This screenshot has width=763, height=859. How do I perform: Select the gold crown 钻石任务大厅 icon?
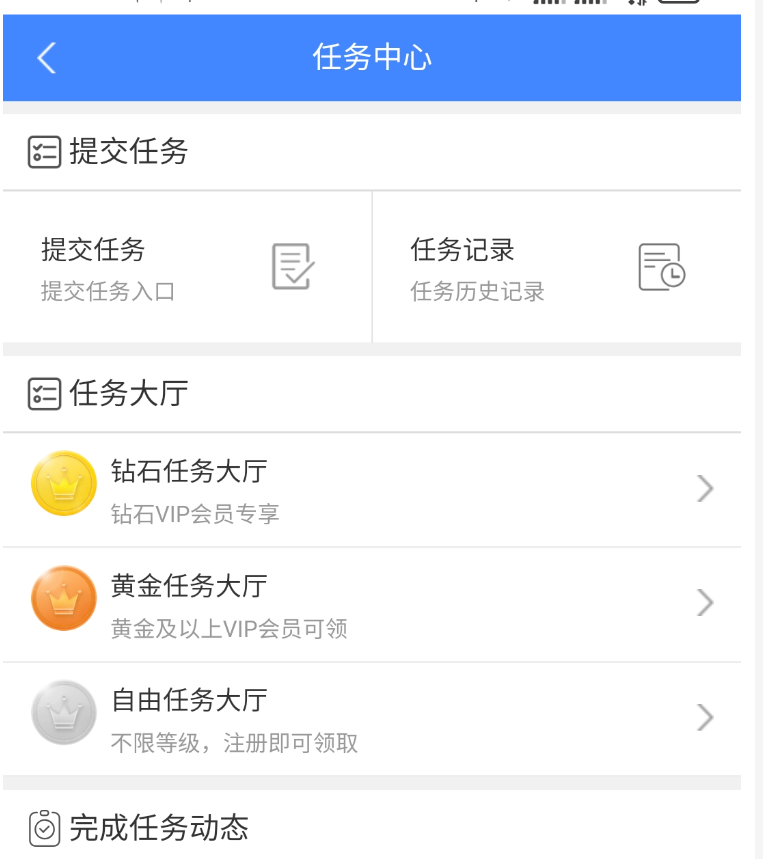(x=64, y=484)
